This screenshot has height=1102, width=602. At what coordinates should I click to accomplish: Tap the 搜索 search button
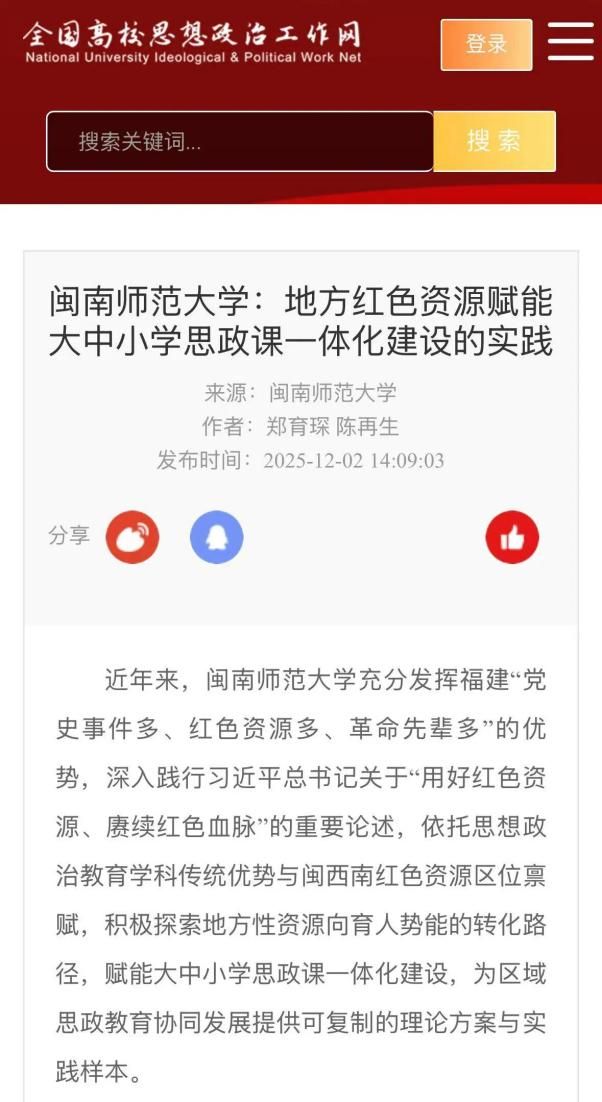pyautogui.click(x=494, y=141)
